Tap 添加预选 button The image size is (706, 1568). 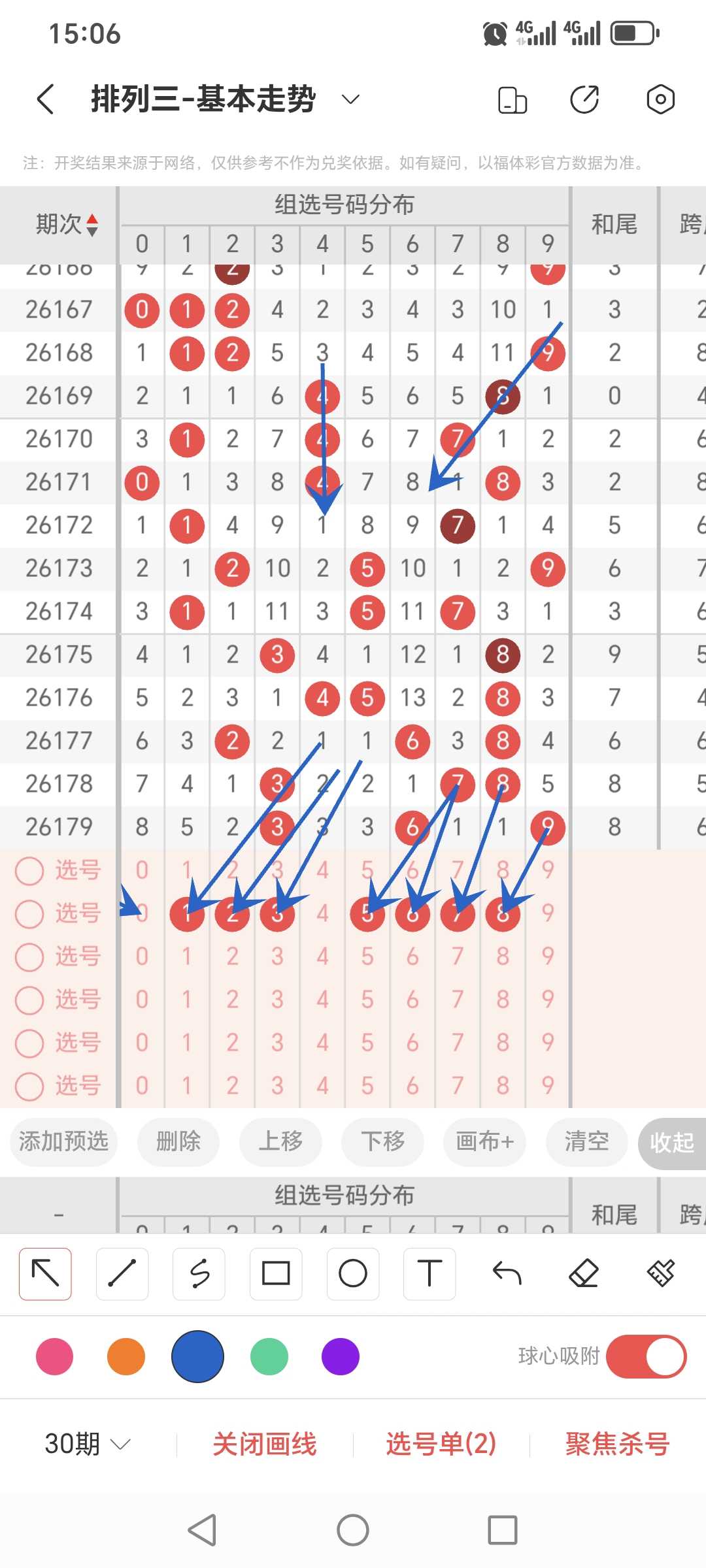(x=63, y=1141)
